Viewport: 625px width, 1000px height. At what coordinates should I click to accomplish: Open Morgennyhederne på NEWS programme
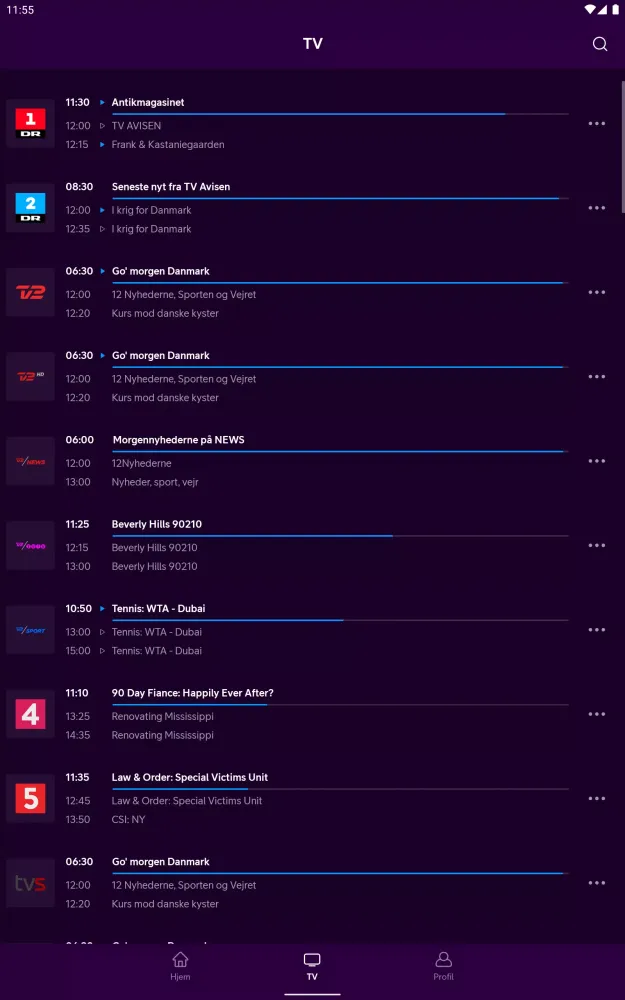pyautogui.click(x=178, y=440)
